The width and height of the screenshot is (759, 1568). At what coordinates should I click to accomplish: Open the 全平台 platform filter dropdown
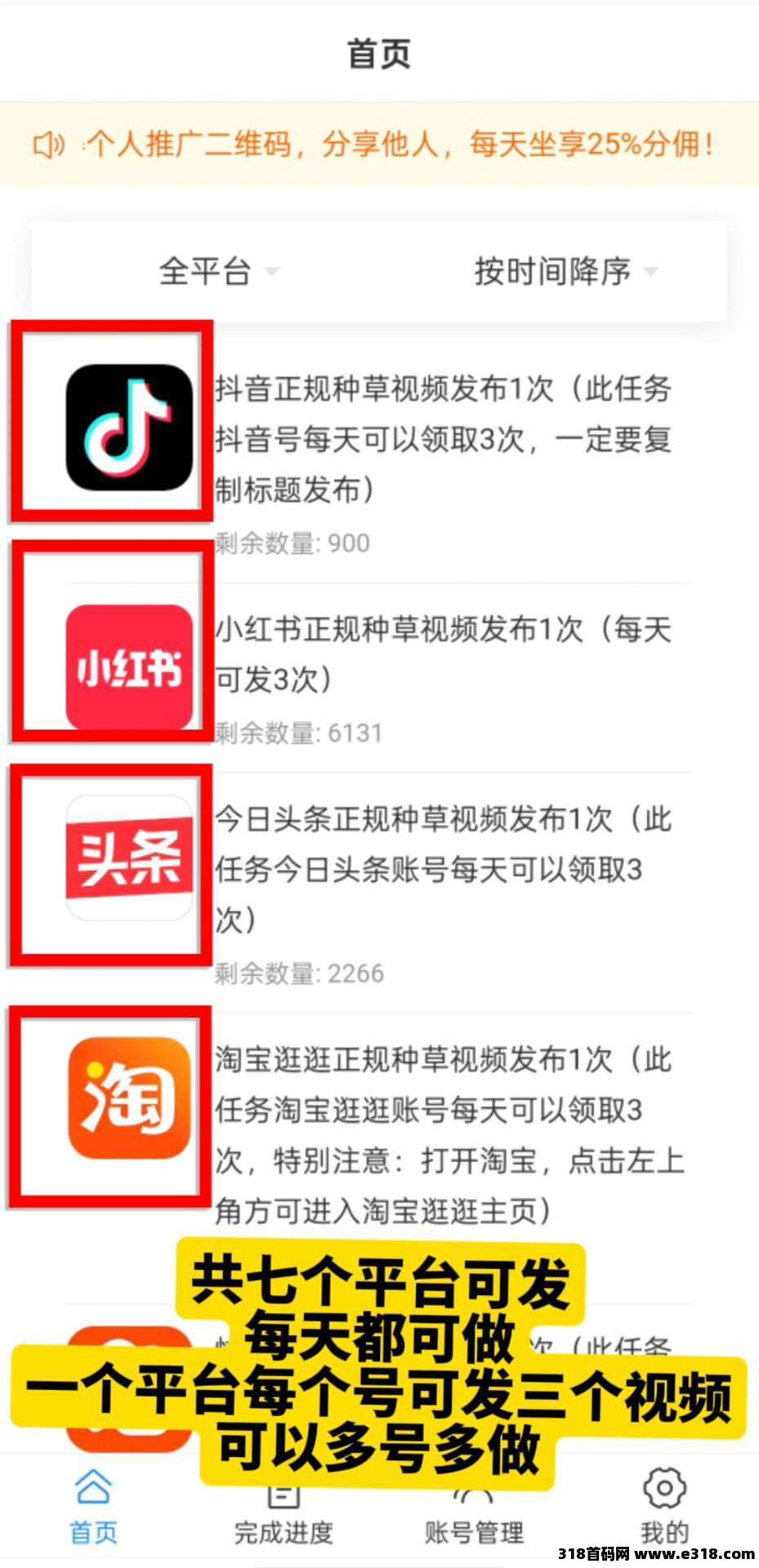[x=217, y=271]
